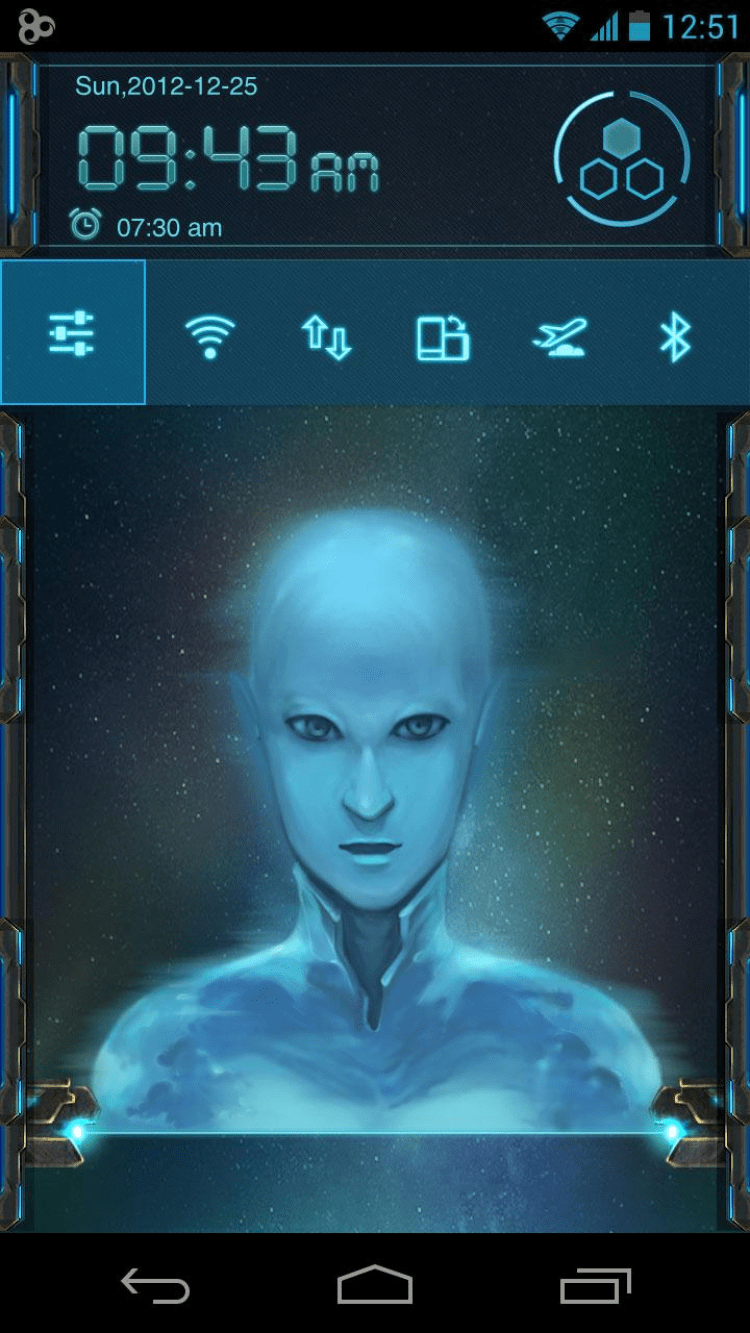
Task: Open the recent apps view
Action: 595,1285
